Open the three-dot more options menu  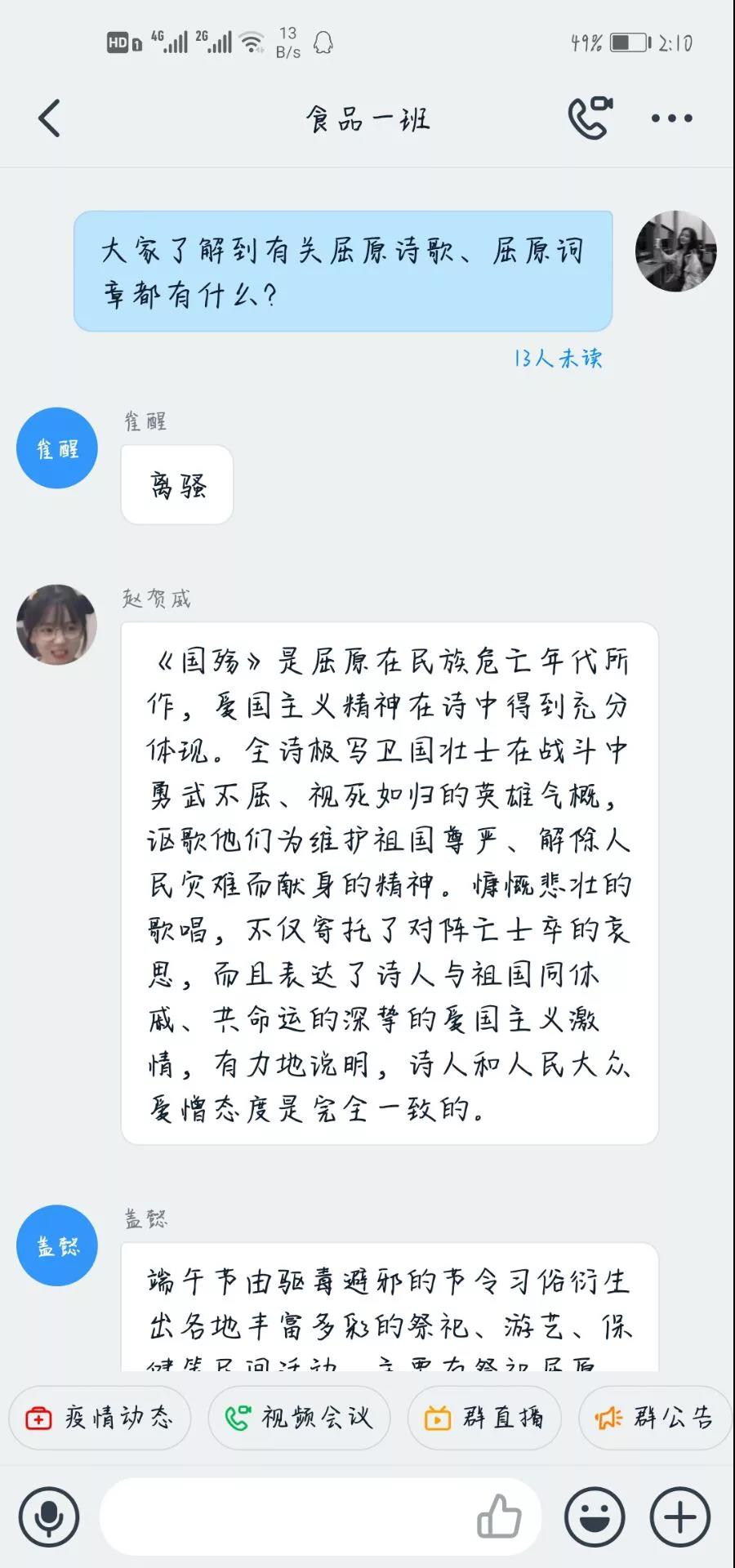tap(671, 118)
